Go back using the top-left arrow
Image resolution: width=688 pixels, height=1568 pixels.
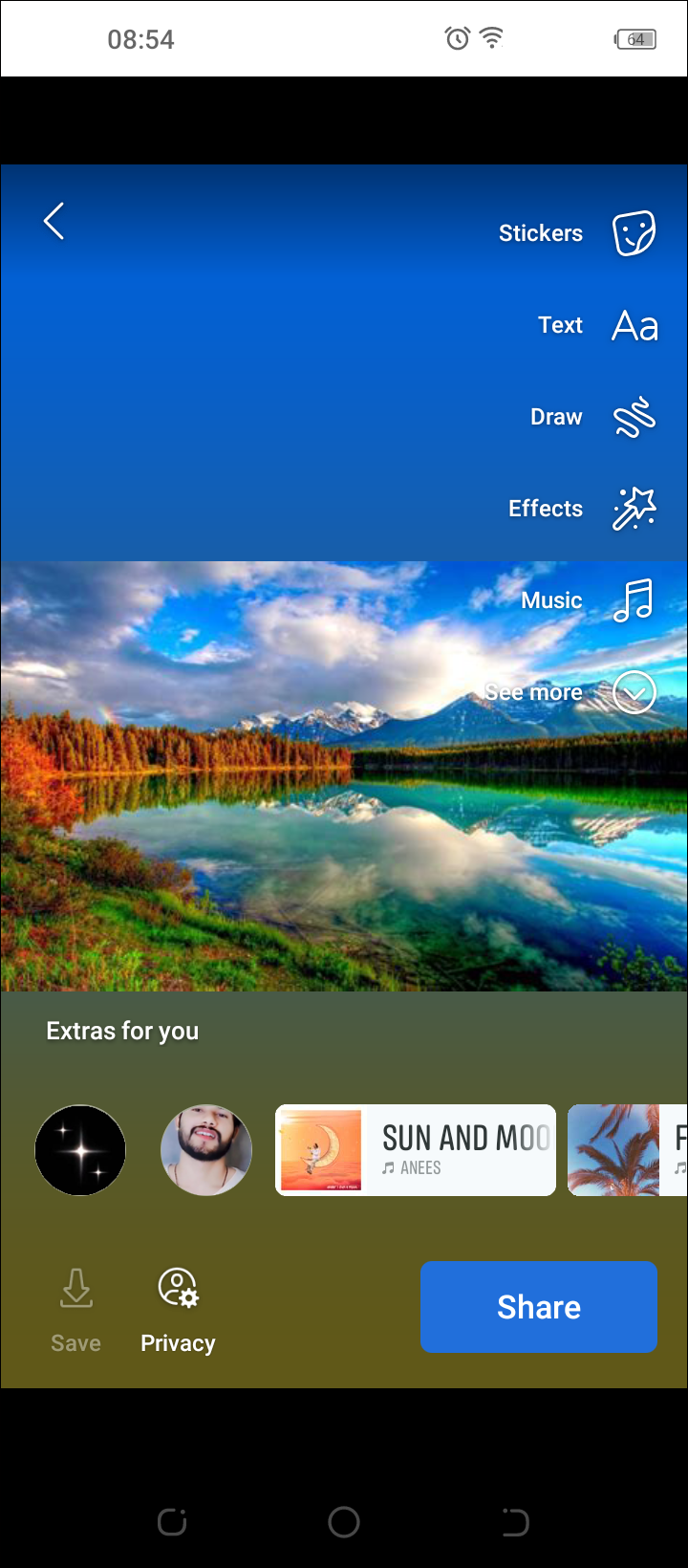point(54,222)
